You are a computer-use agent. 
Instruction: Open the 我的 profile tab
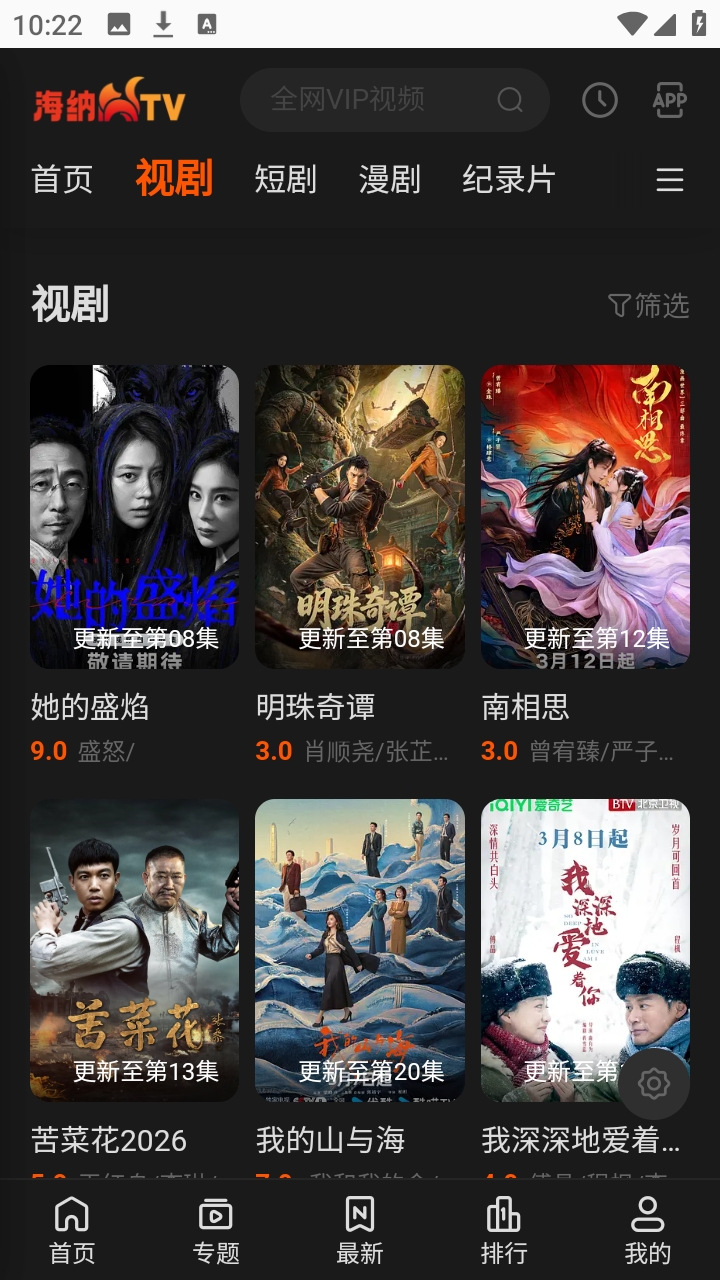[648, 1230]
